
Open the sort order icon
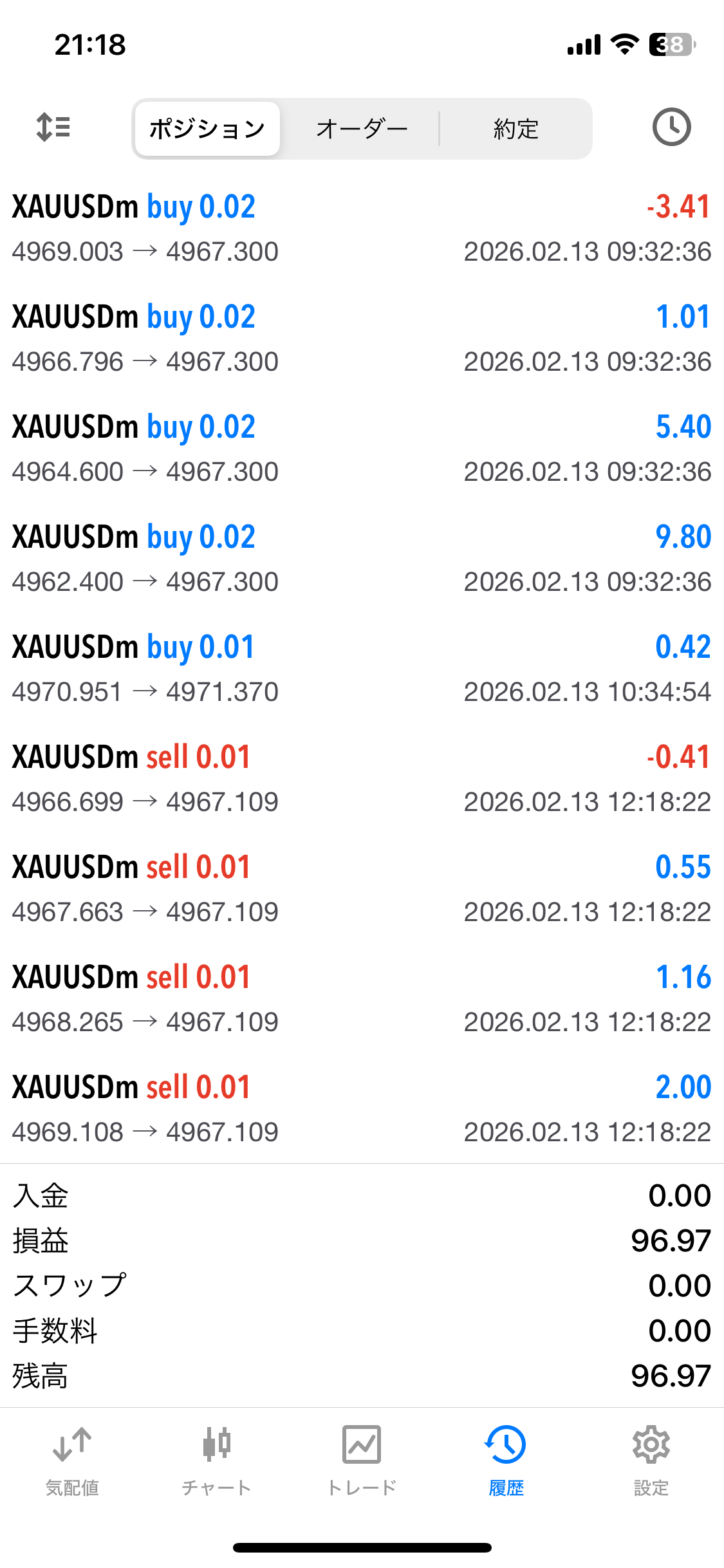point(53,127)
